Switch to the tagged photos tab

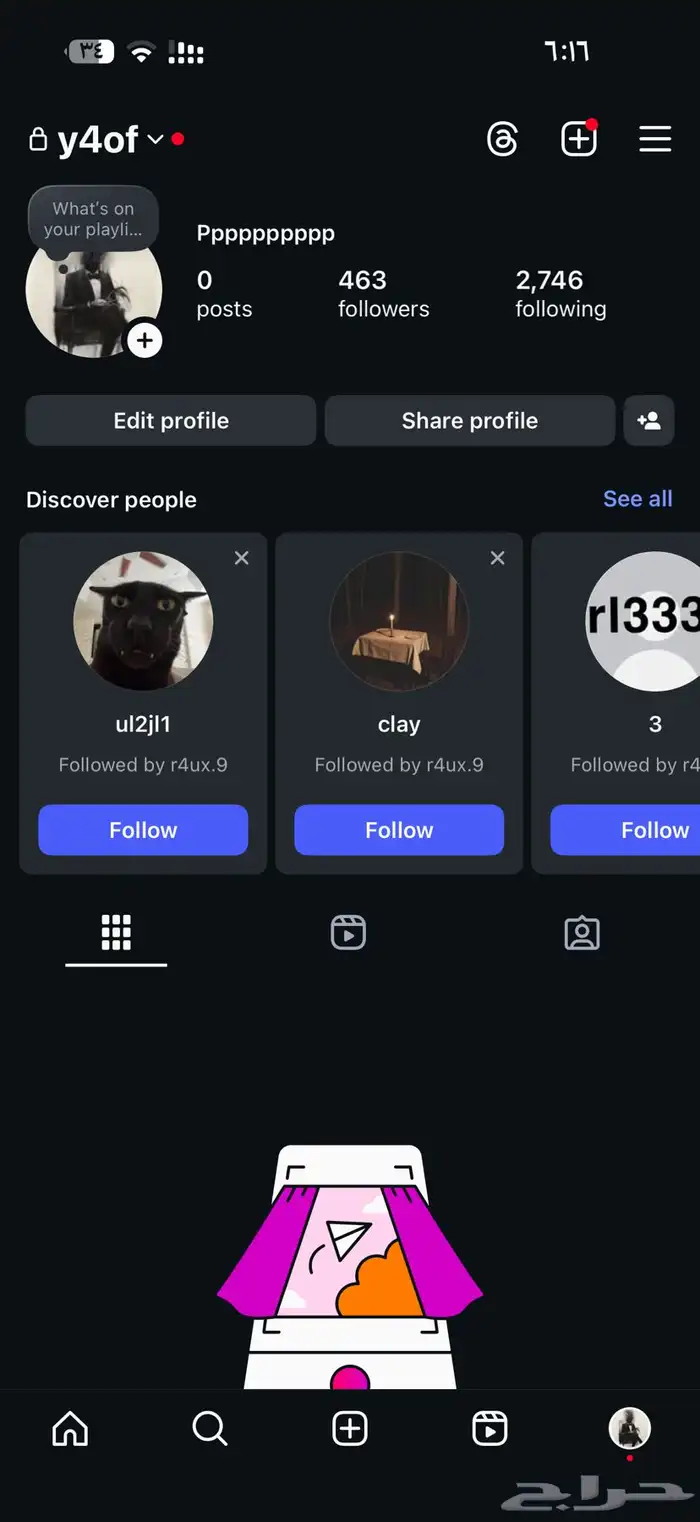point(582,932)
